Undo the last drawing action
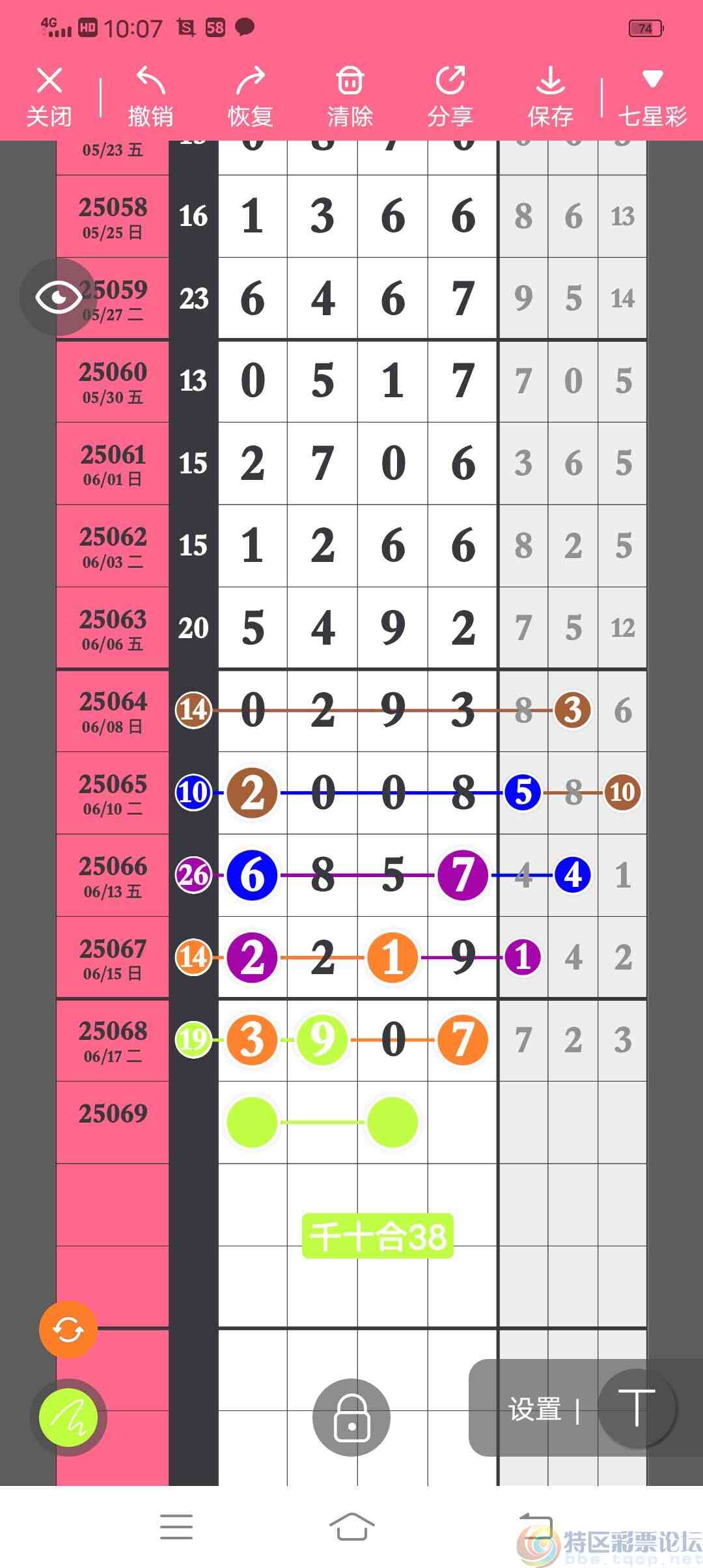Screen dimensions: 703x1568 pyautogui.click(x=150, y=96)
